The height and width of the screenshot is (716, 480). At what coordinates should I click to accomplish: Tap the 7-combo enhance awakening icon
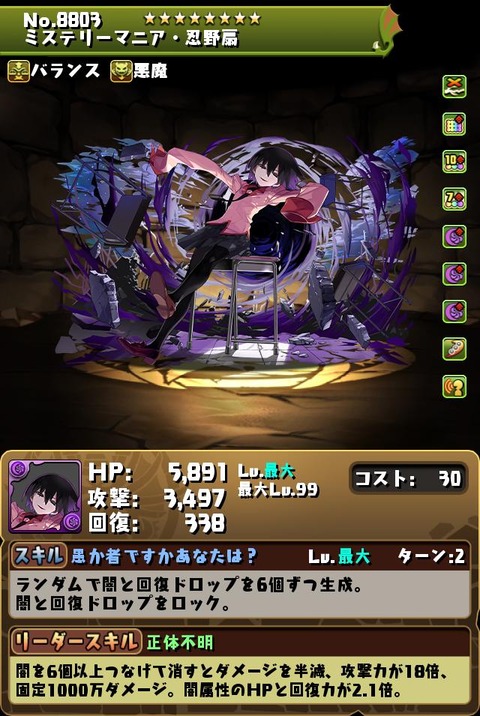coord(454,199)
